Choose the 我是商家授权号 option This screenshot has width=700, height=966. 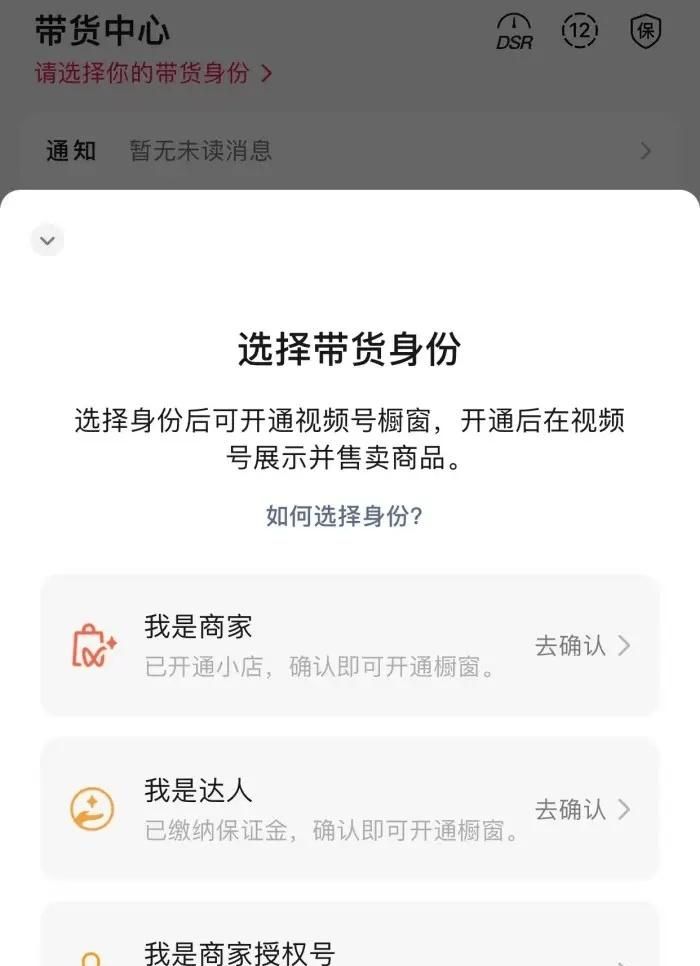[x=350, y=945]
